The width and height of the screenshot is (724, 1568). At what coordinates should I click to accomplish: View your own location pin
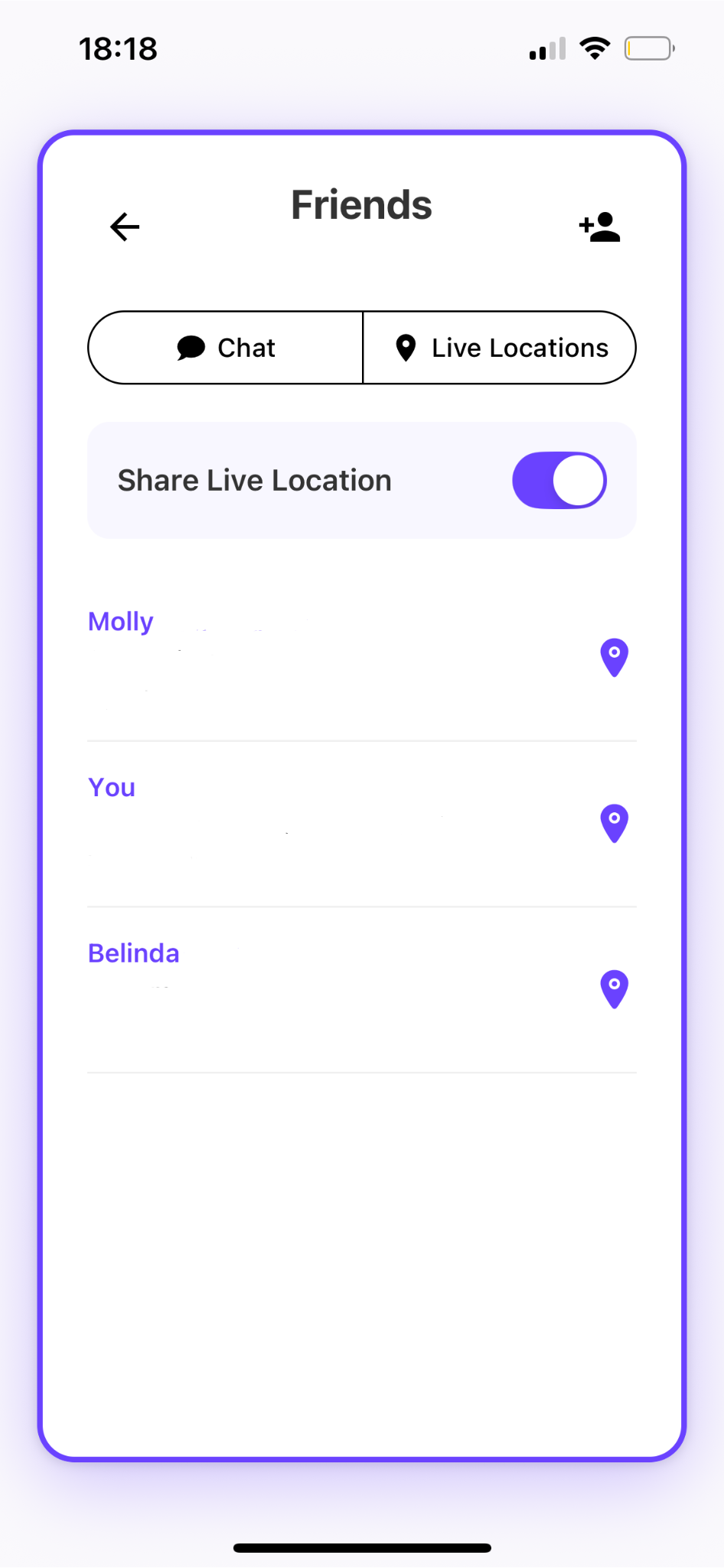[x=614, y=824]
